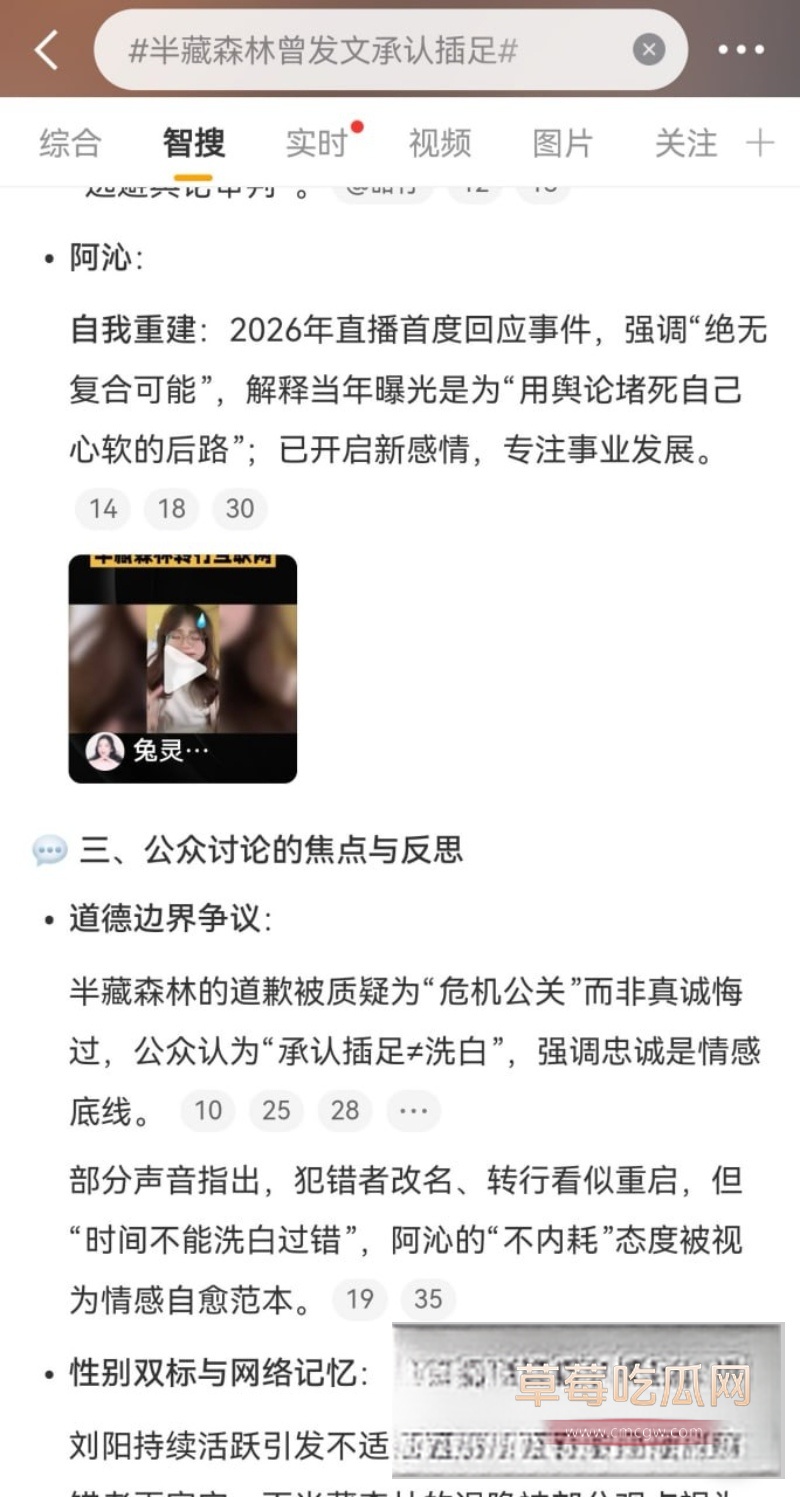Screen dimensions: 800x1497
Task: Open the 图片 search tab
Action: [563, 143]
